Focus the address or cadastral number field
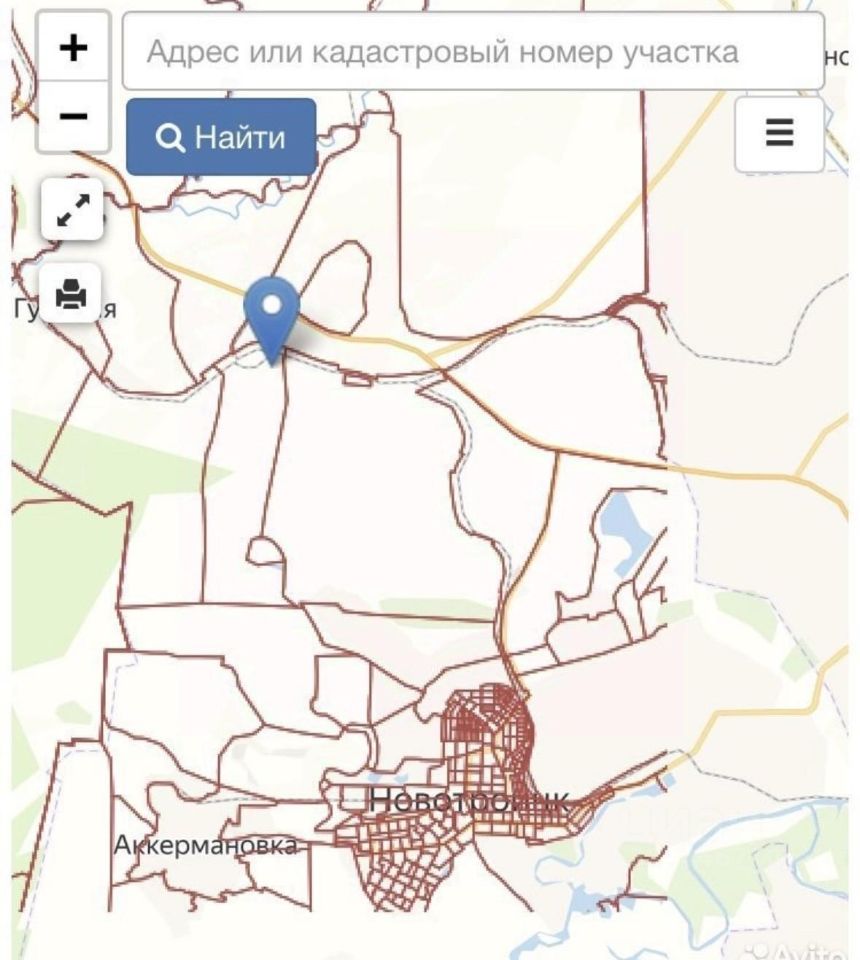860x960 pixels. coord(472,52)
